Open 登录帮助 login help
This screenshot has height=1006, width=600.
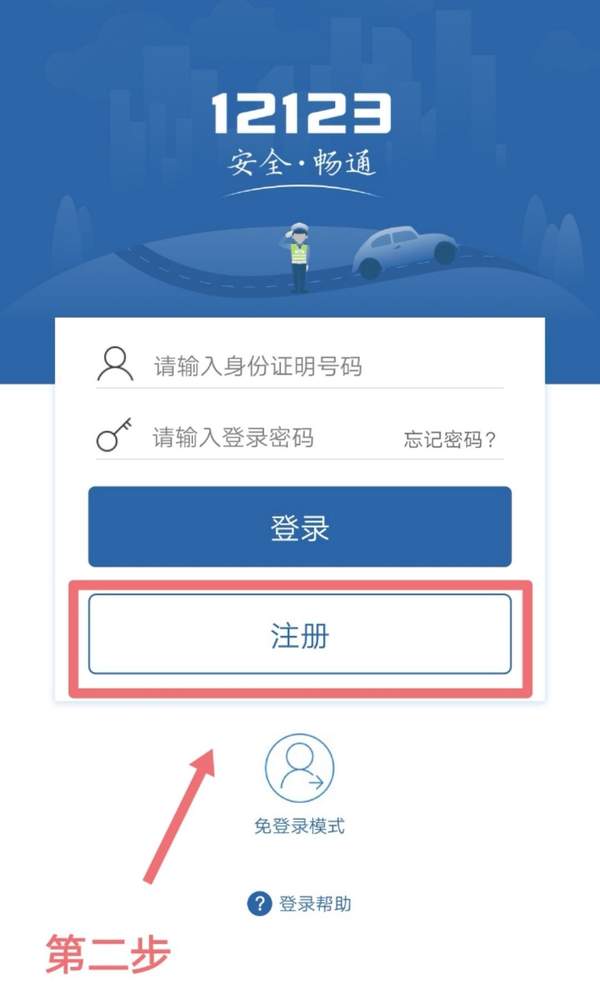[300, 905]
